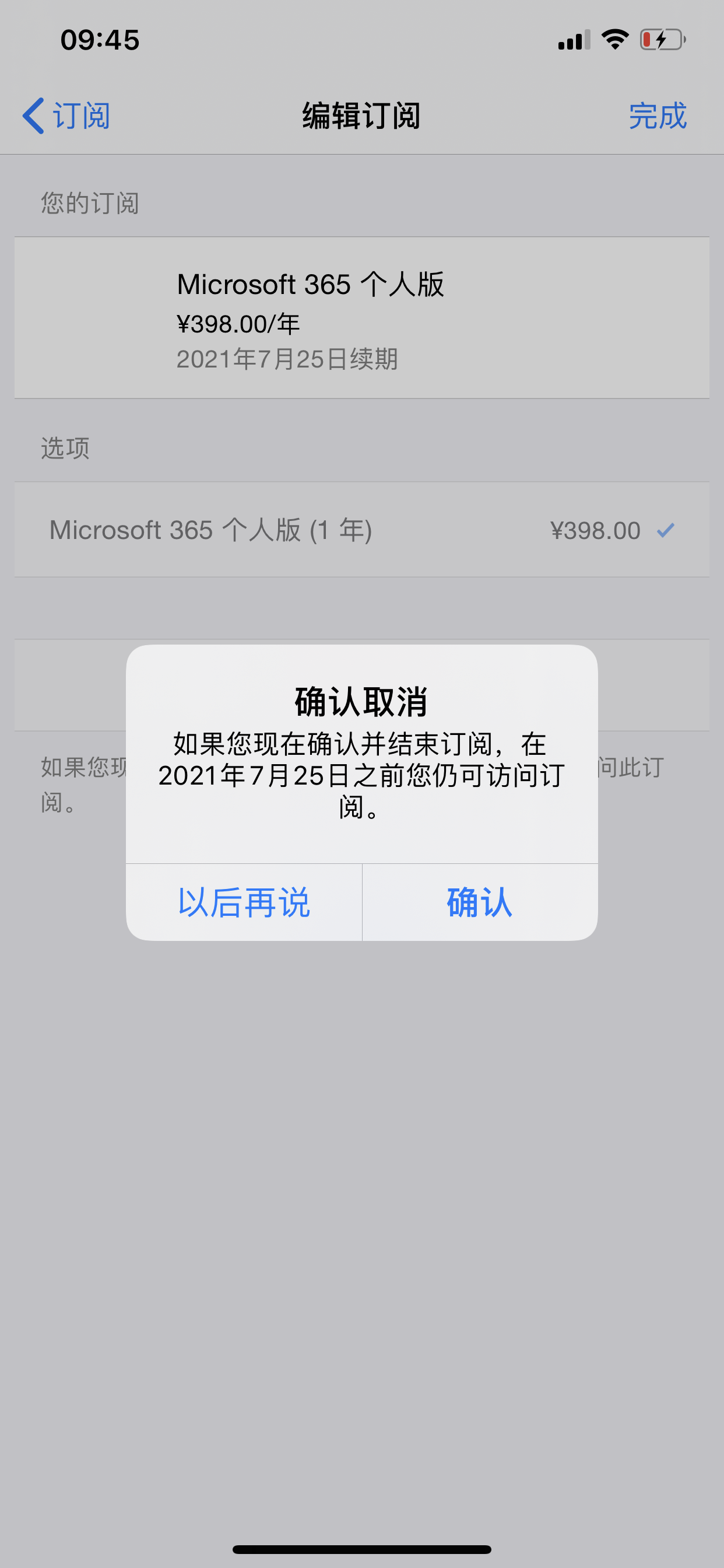Confirm cancellation with 确认

479,902
